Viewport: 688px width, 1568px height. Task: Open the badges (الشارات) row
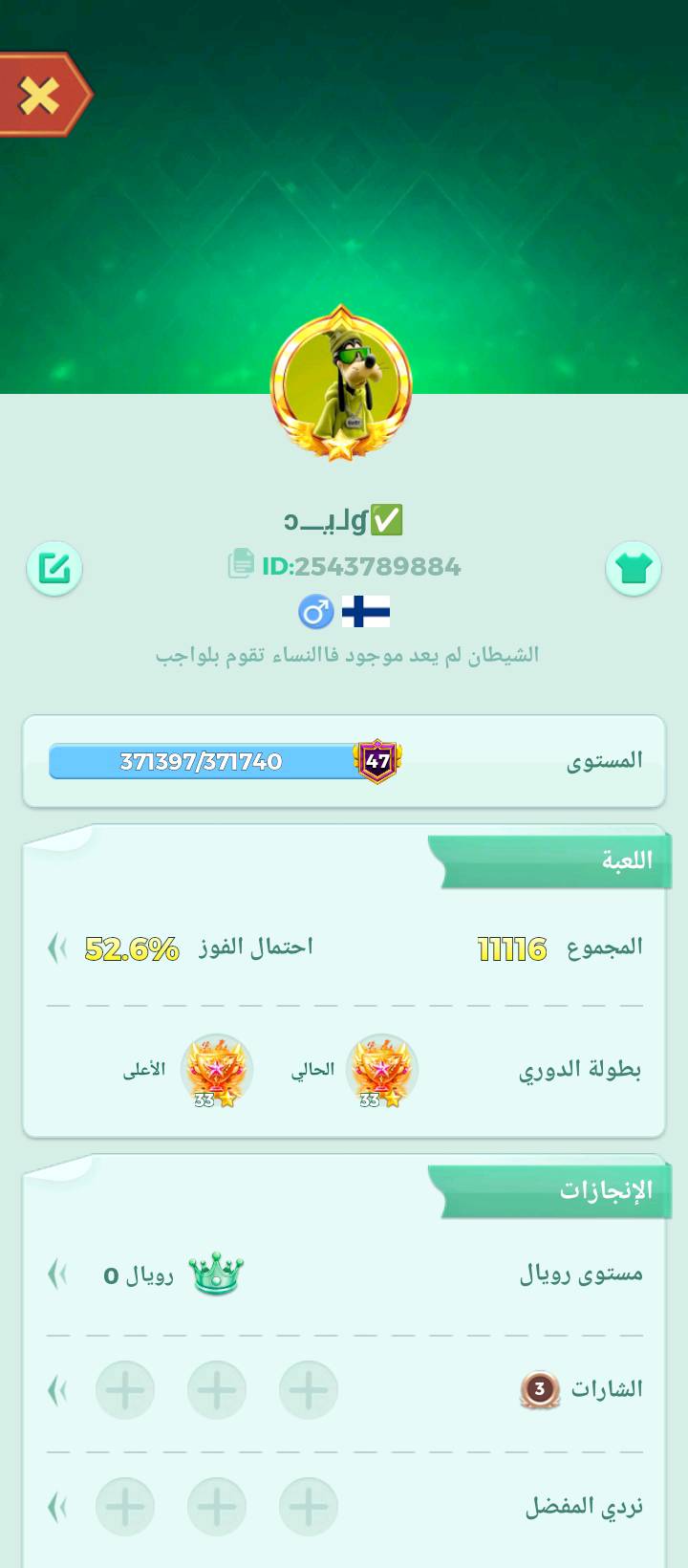(59, 1389)
